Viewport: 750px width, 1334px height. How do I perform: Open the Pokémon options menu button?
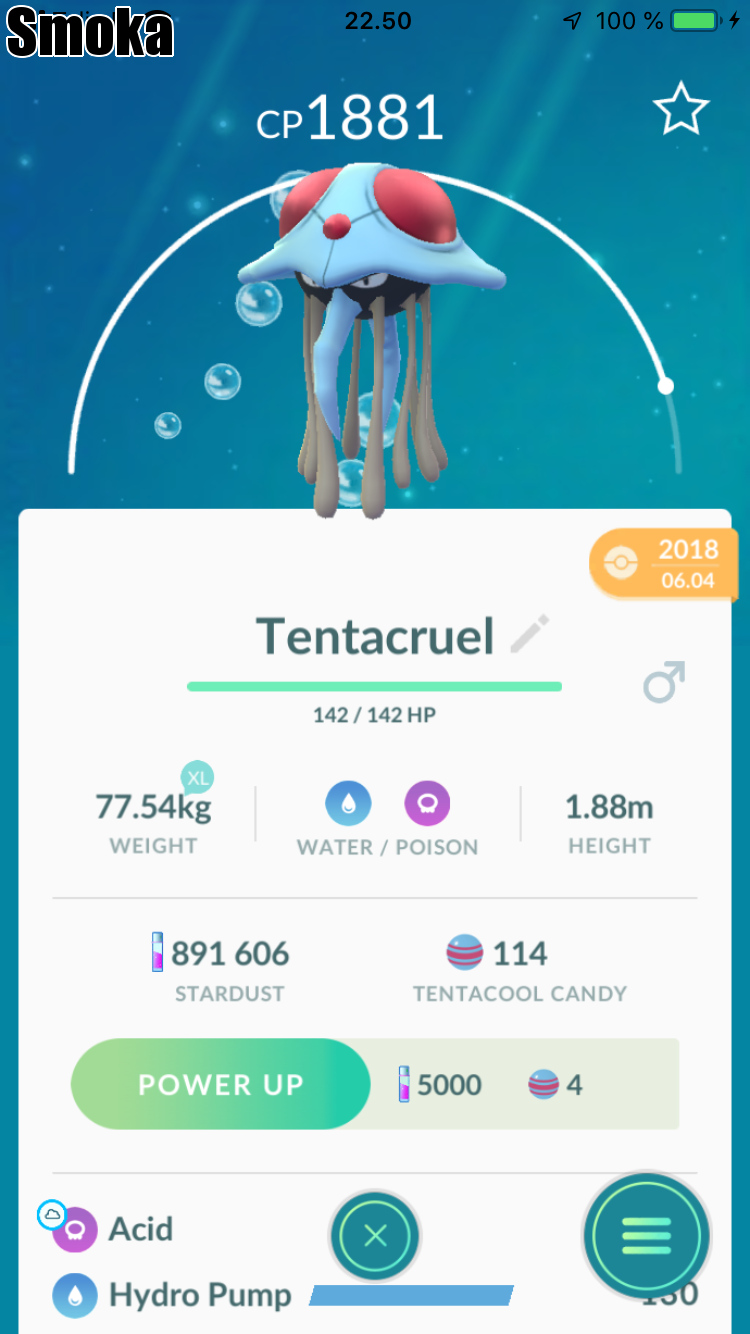[x=646, y=1237]
